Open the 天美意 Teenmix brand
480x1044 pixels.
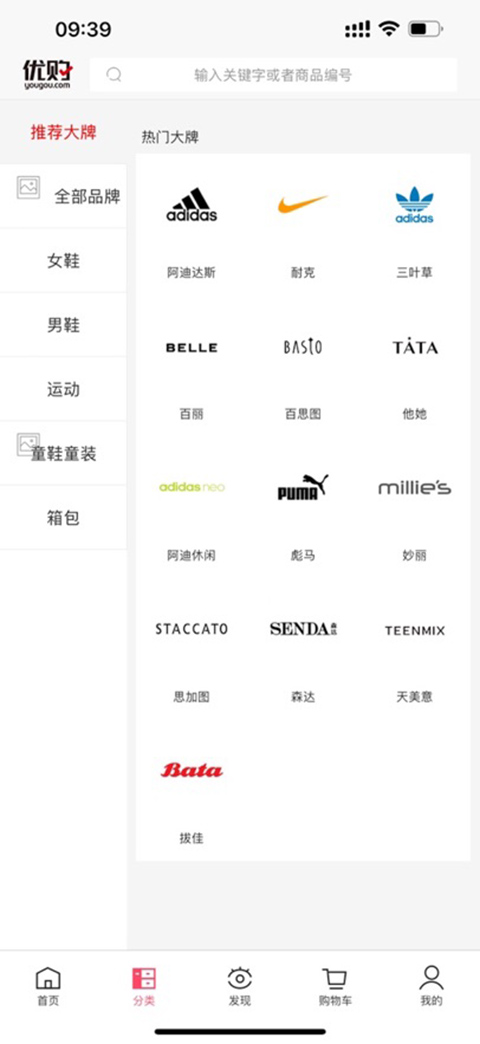[x=414, y=654]
